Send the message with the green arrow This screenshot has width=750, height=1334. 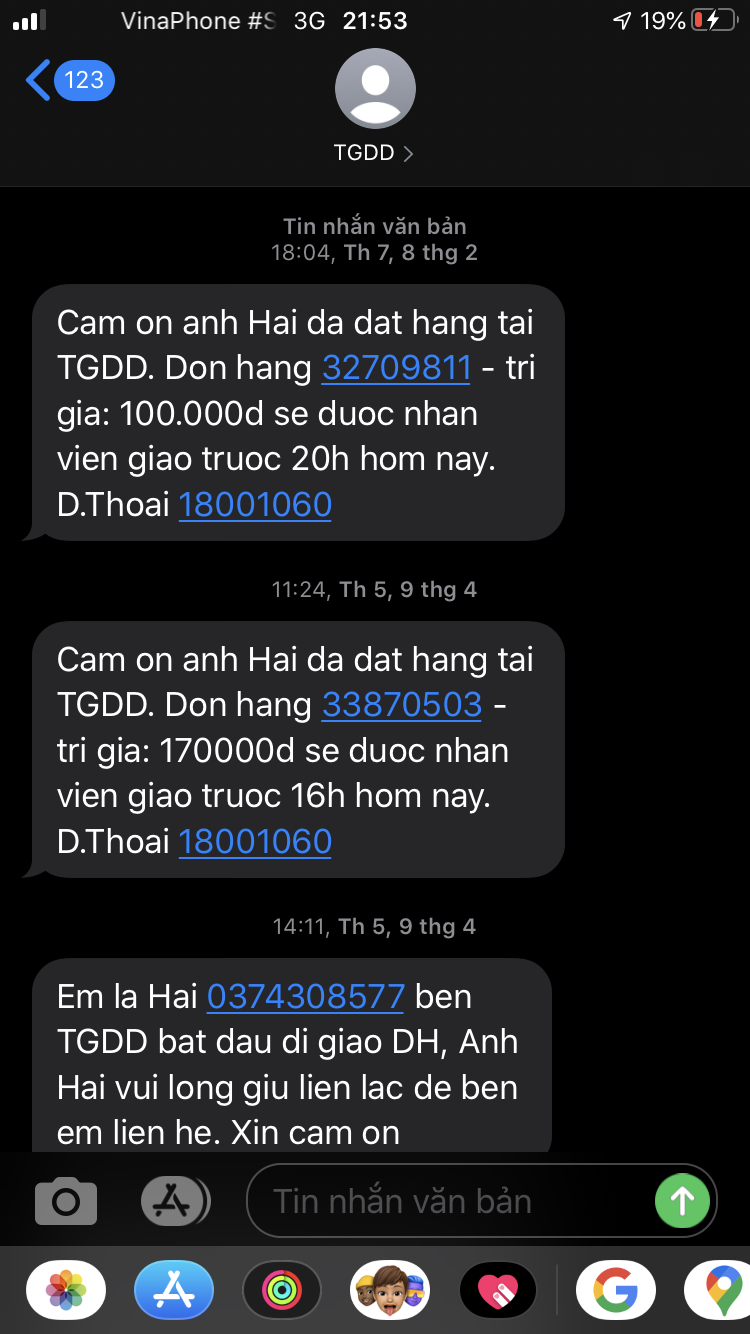click(x=682, y=1201)
